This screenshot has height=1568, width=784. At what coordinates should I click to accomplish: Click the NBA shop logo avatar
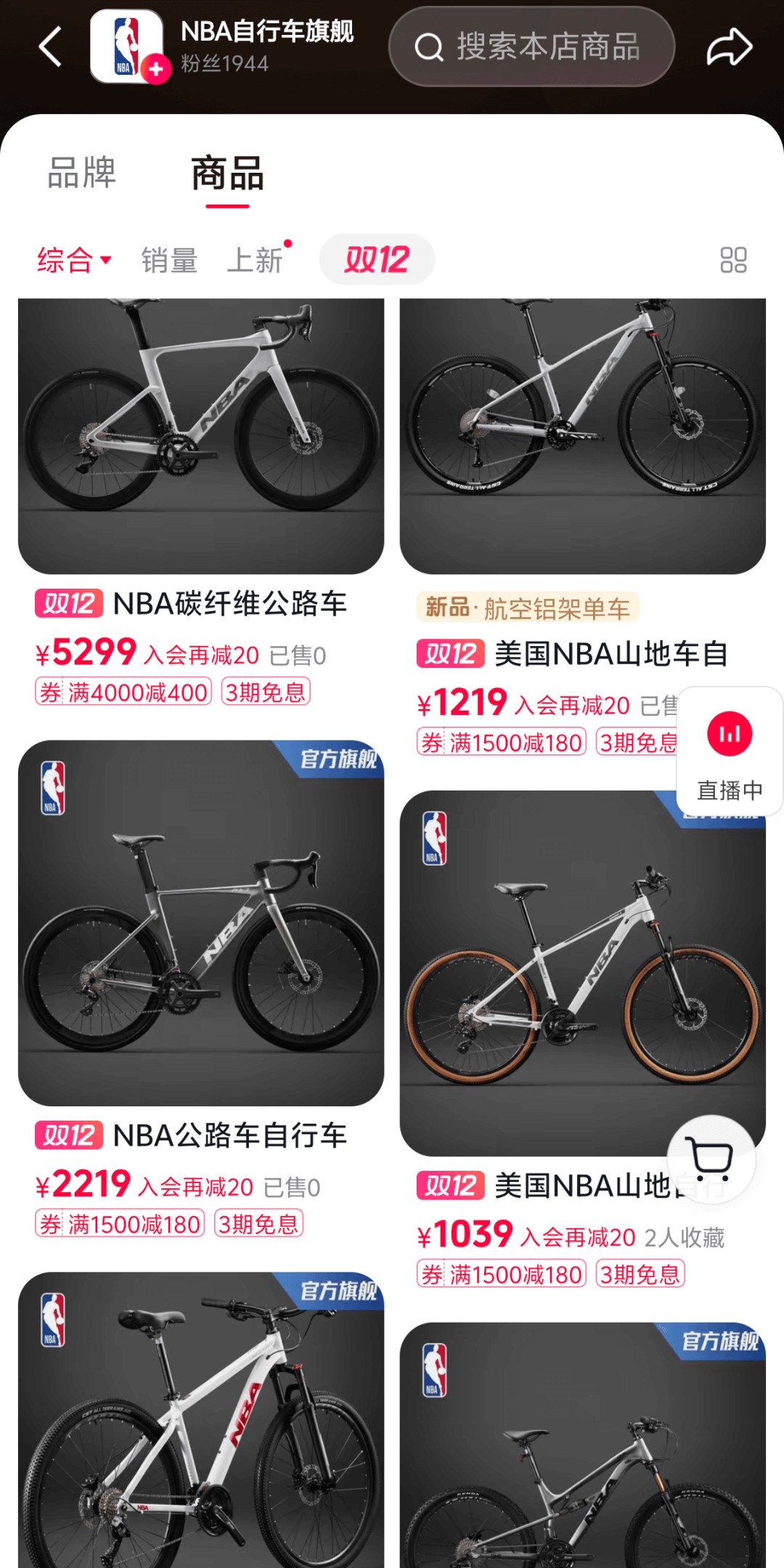pyautogui.click(x=128, y=46)
